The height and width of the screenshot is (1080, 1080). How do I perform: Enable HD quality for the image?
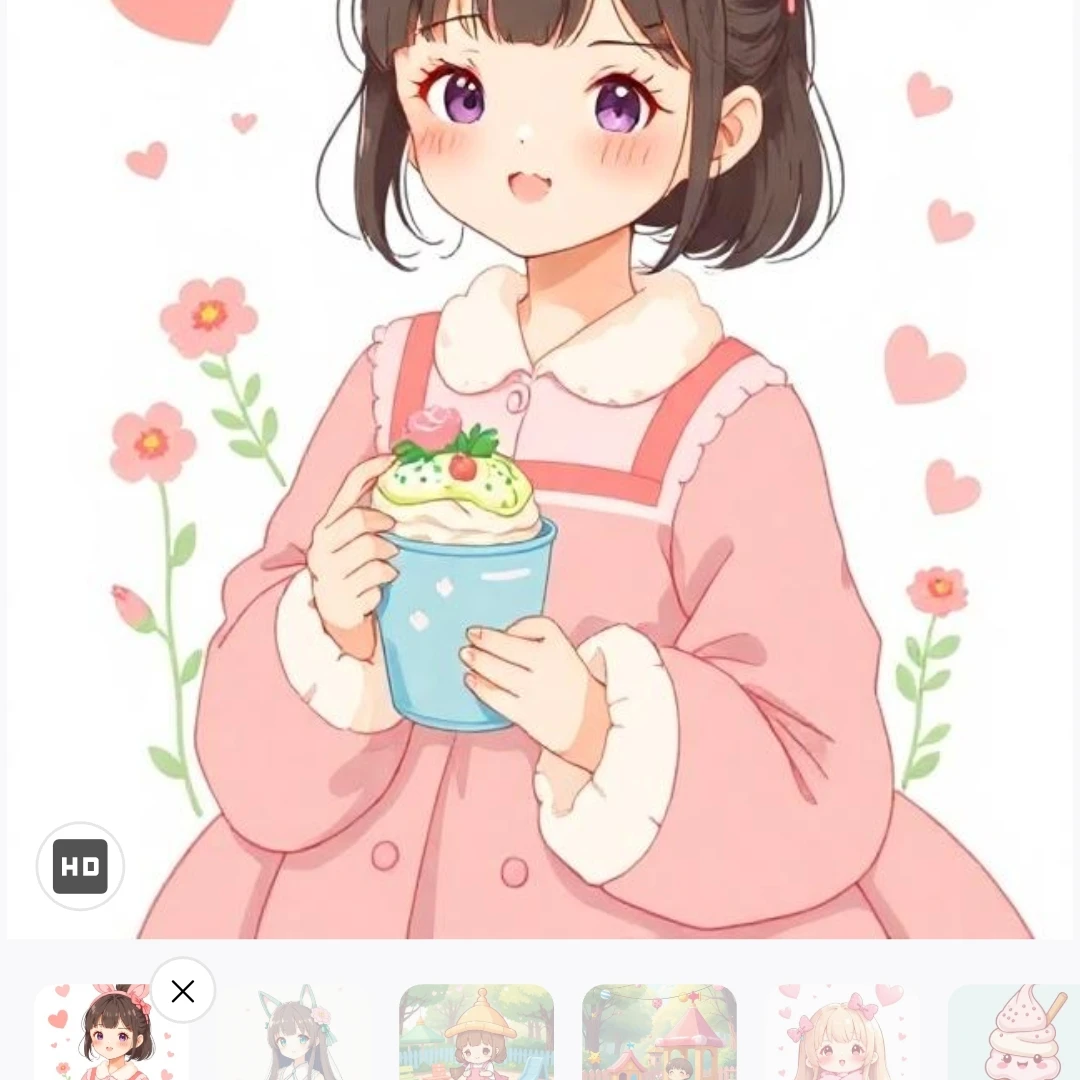coord(80,866)
